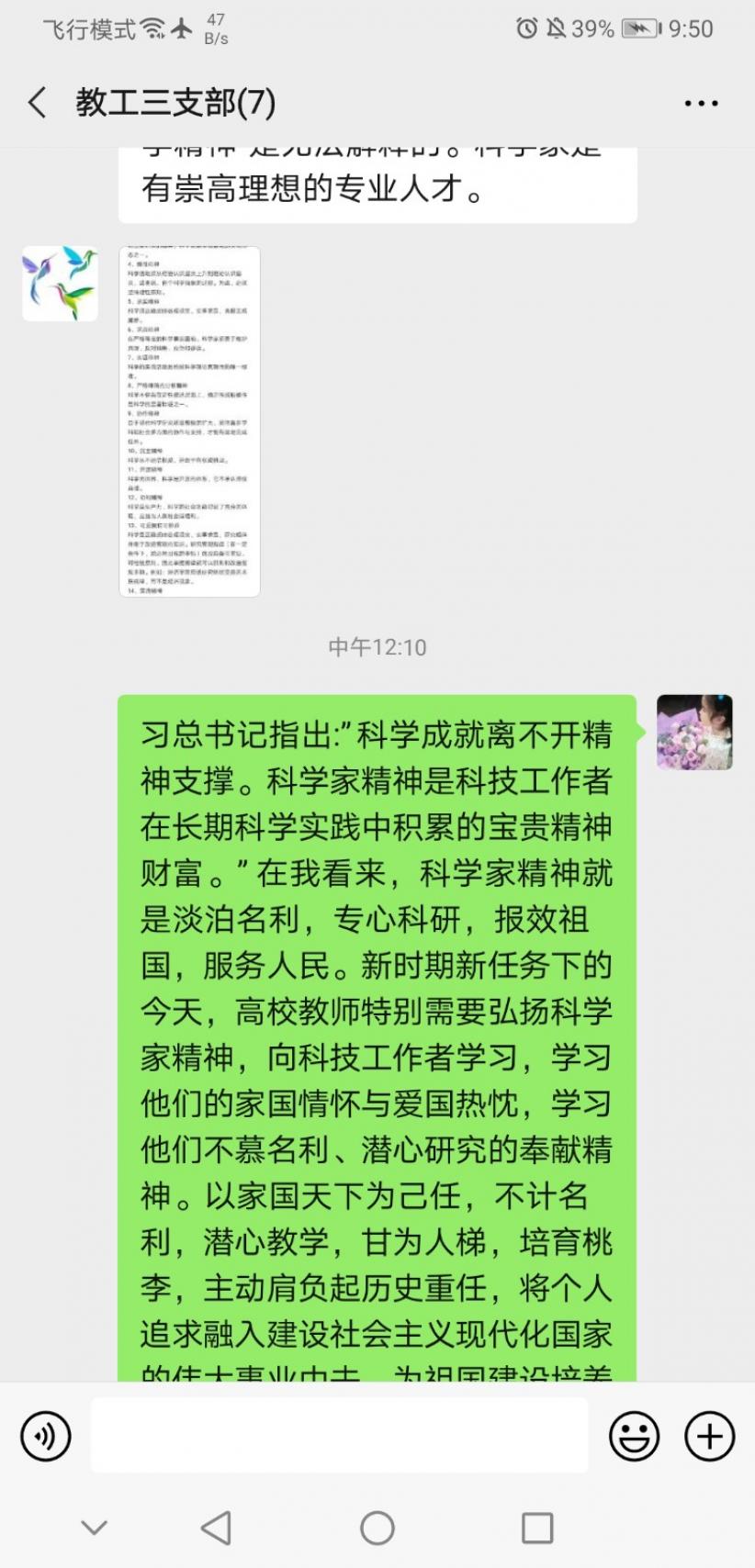
Task: Open the plus attachment menu
Action: point(709,1436)
